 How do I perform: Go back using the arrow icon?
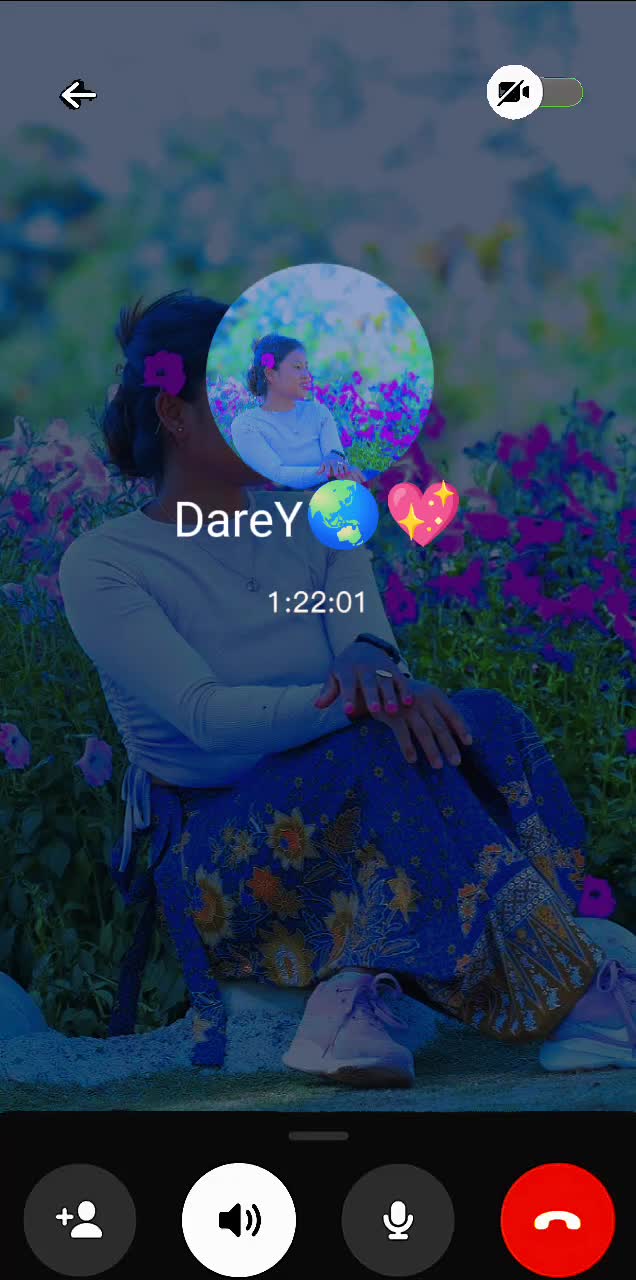click(78, 95)
